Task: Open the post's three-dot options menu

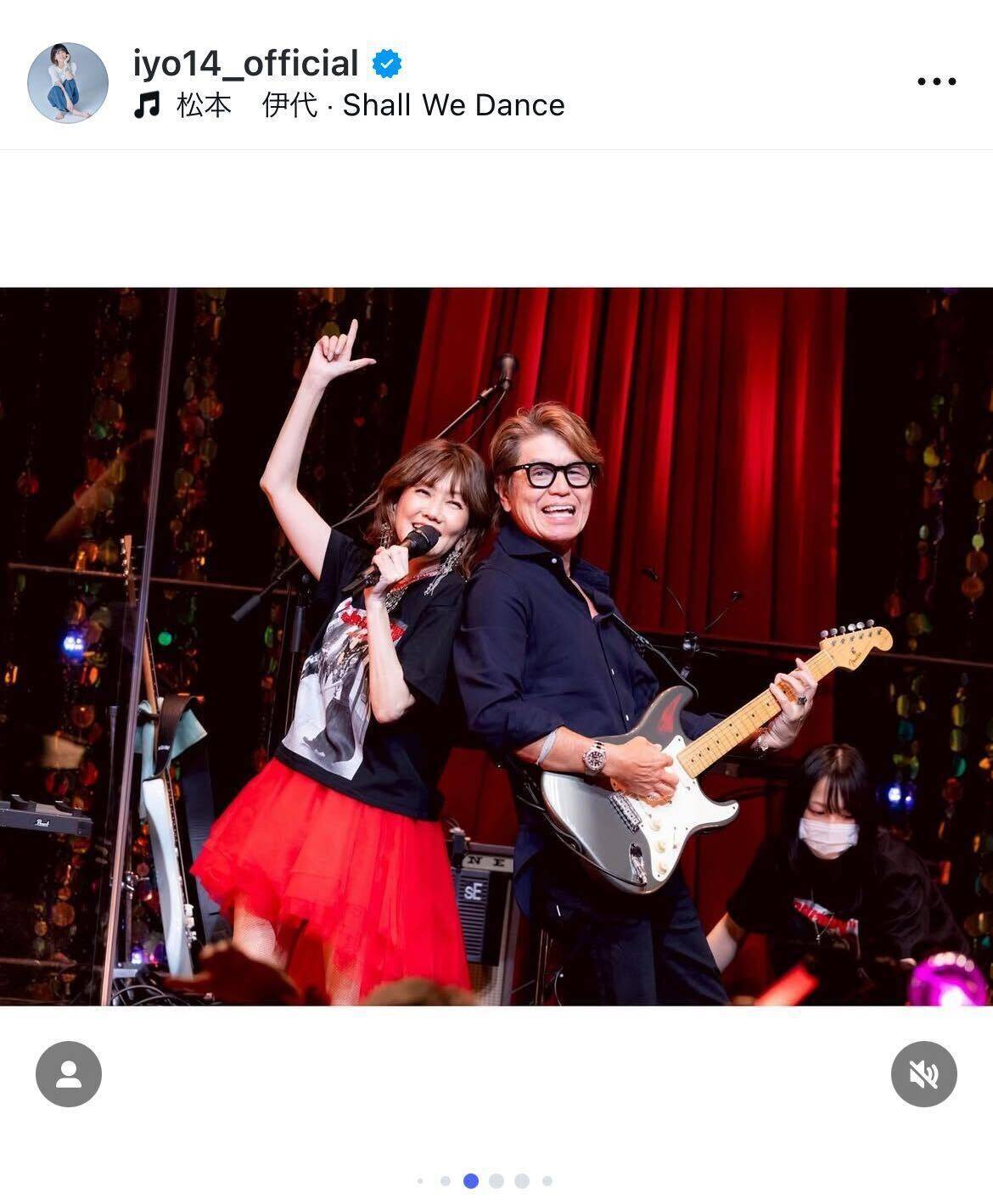Action: click(x=936, y=81)
